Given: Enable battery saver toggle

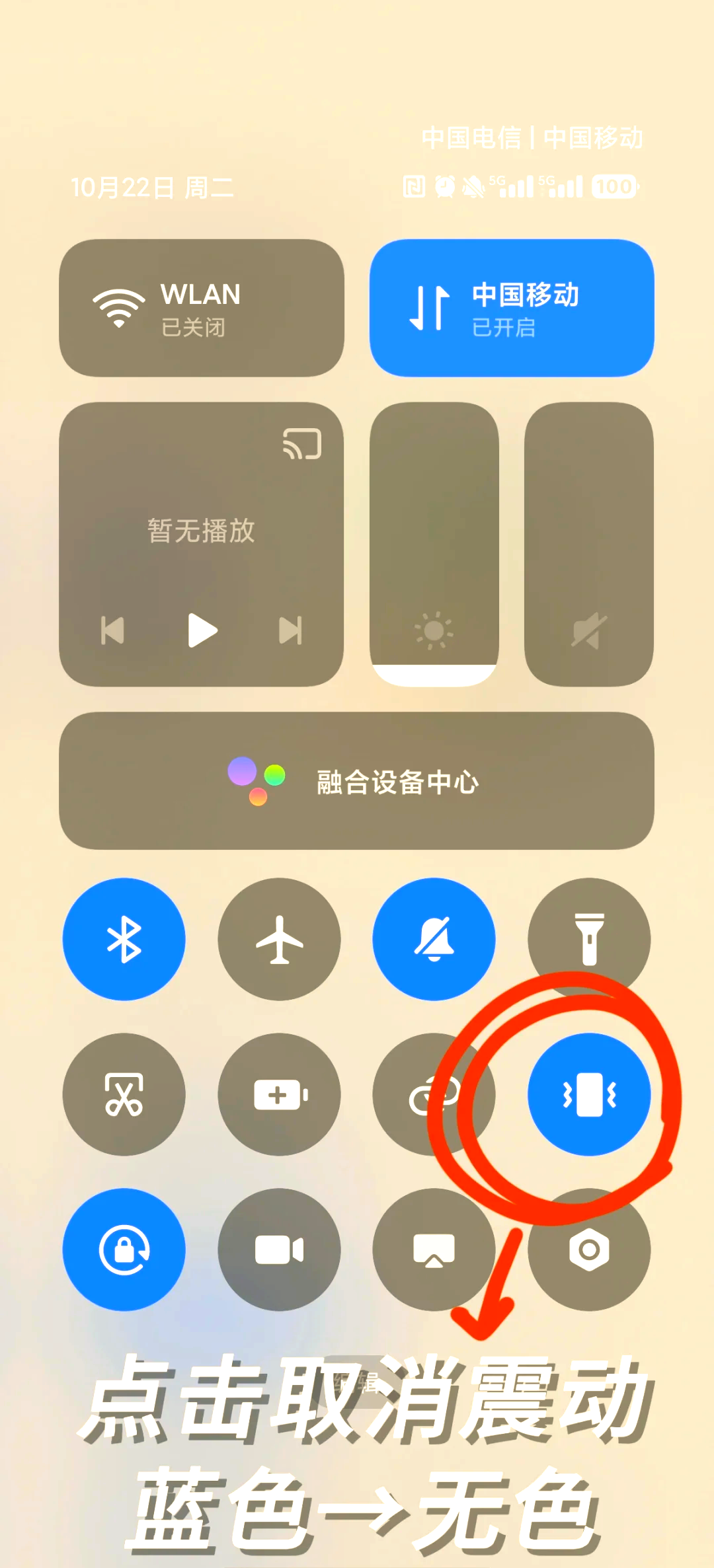Looking at the screenshot, I should click(x=280, y=1094).
